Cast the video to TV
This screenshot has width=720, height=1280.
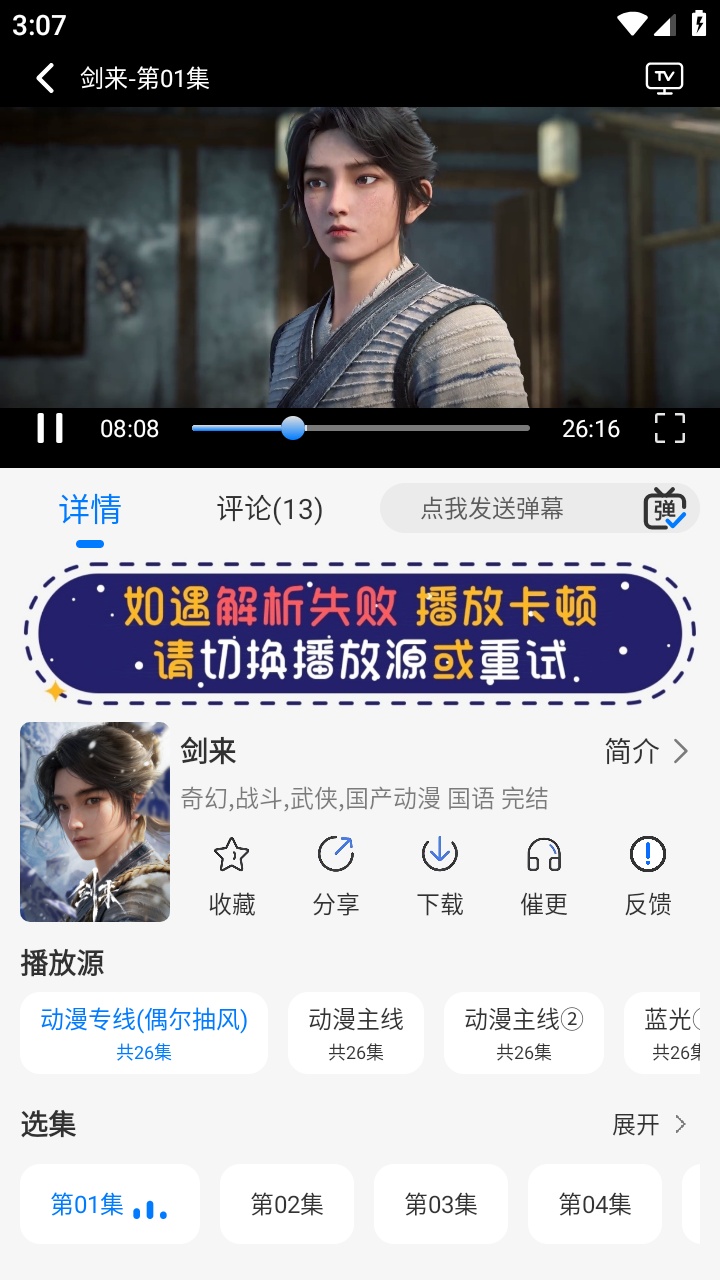point(664,78)
